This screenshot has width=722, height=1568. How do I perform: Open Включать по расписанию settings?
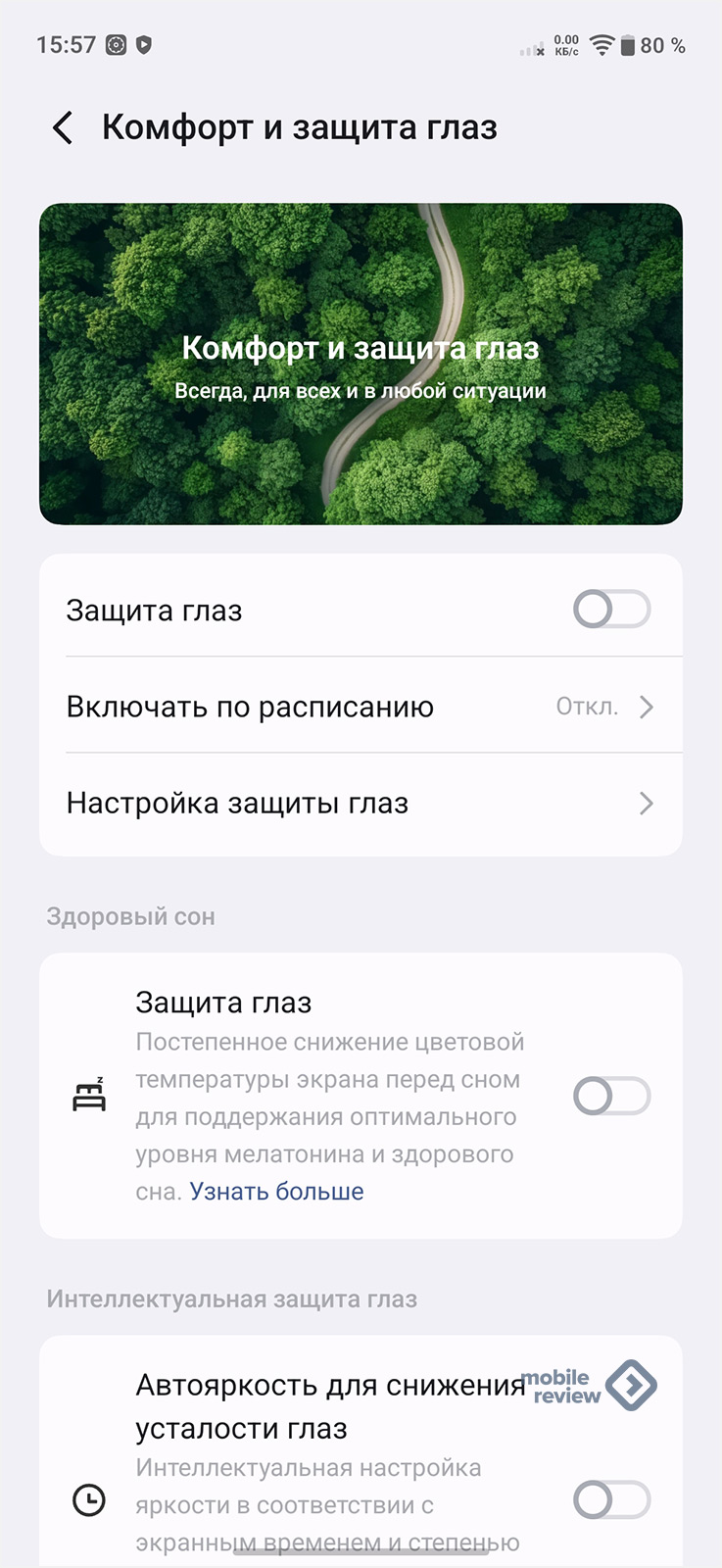click(x=360, y=707)
